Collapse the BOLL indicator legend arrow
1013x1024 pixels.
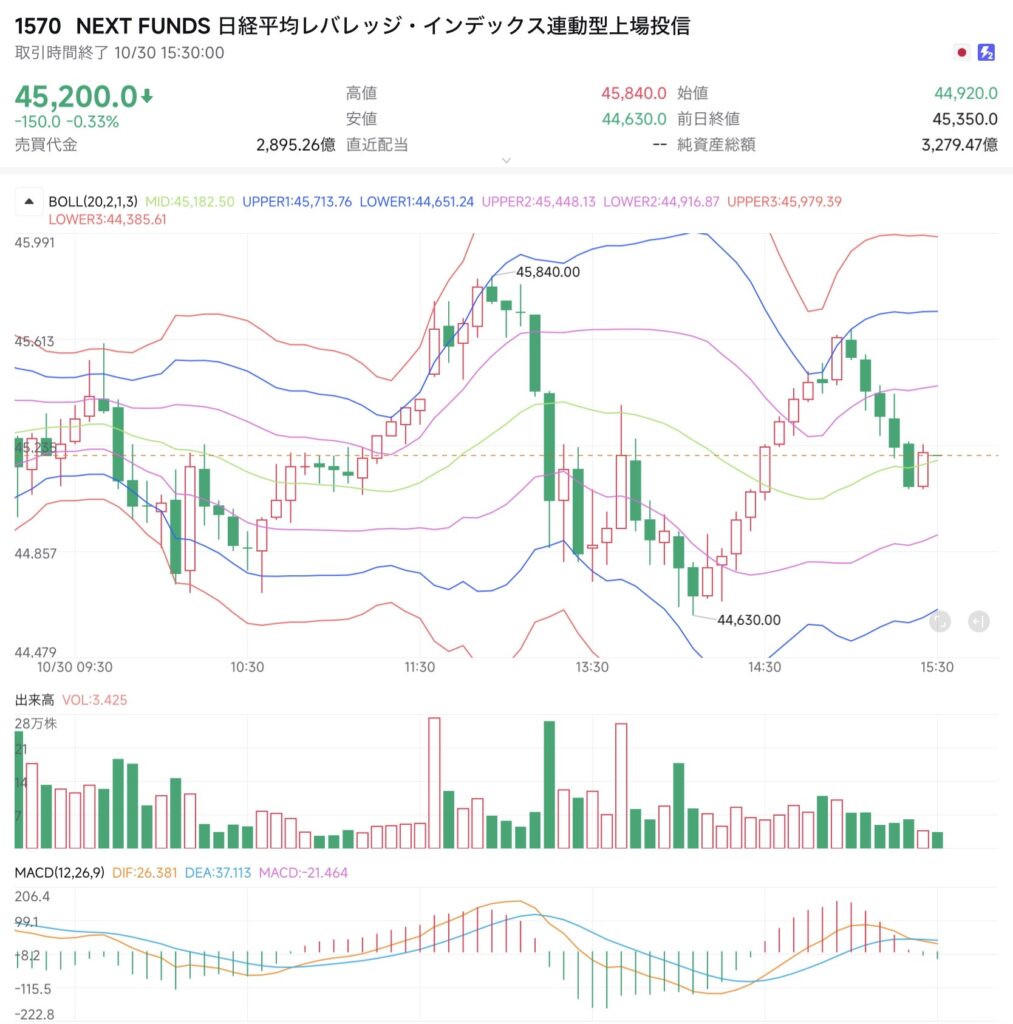(29, 201)
